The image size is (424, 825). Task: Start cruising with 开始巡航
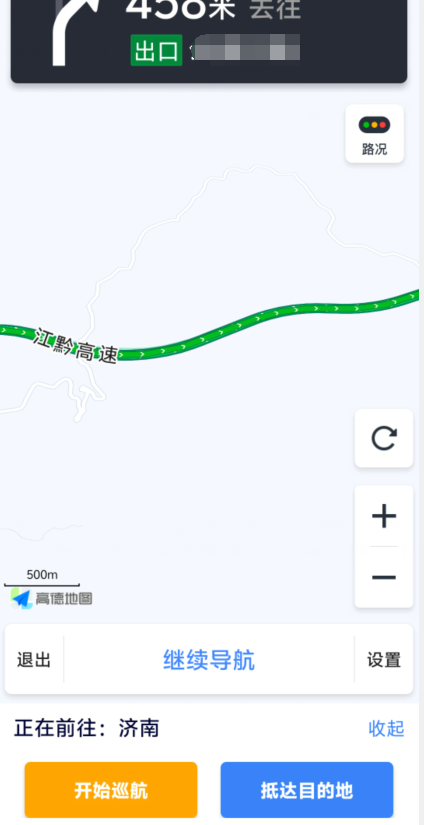click(111, 790)
